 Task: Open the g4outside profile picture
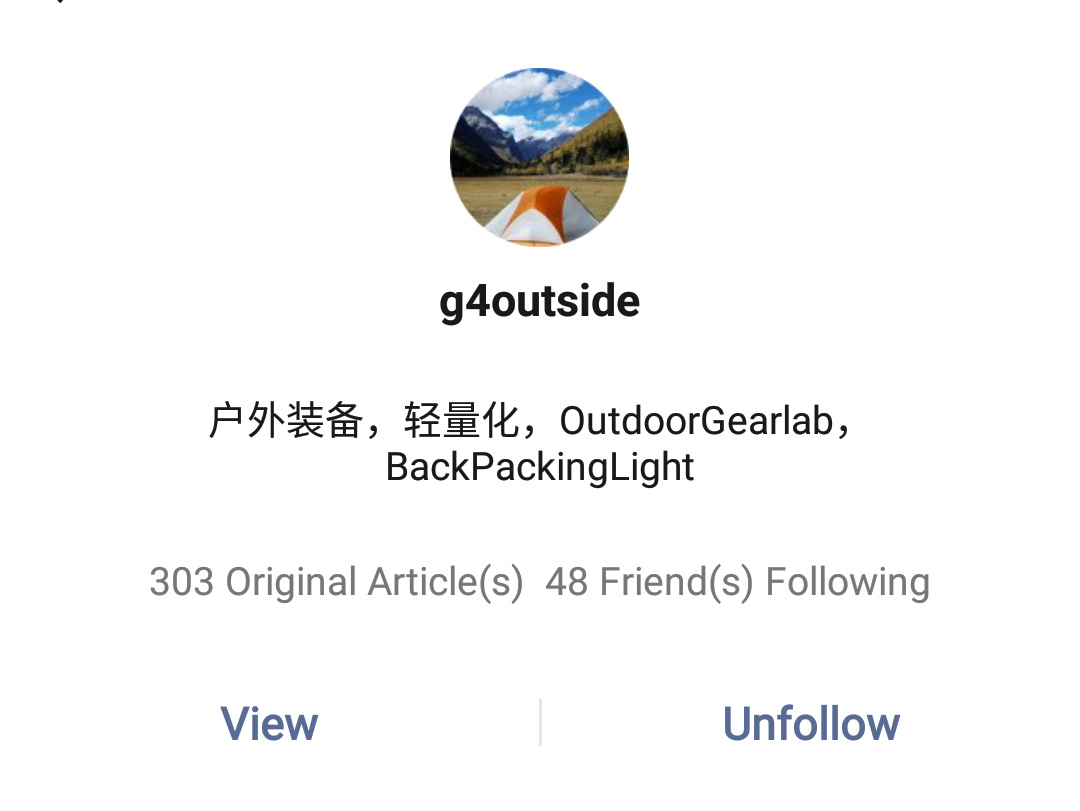point(539,157)
